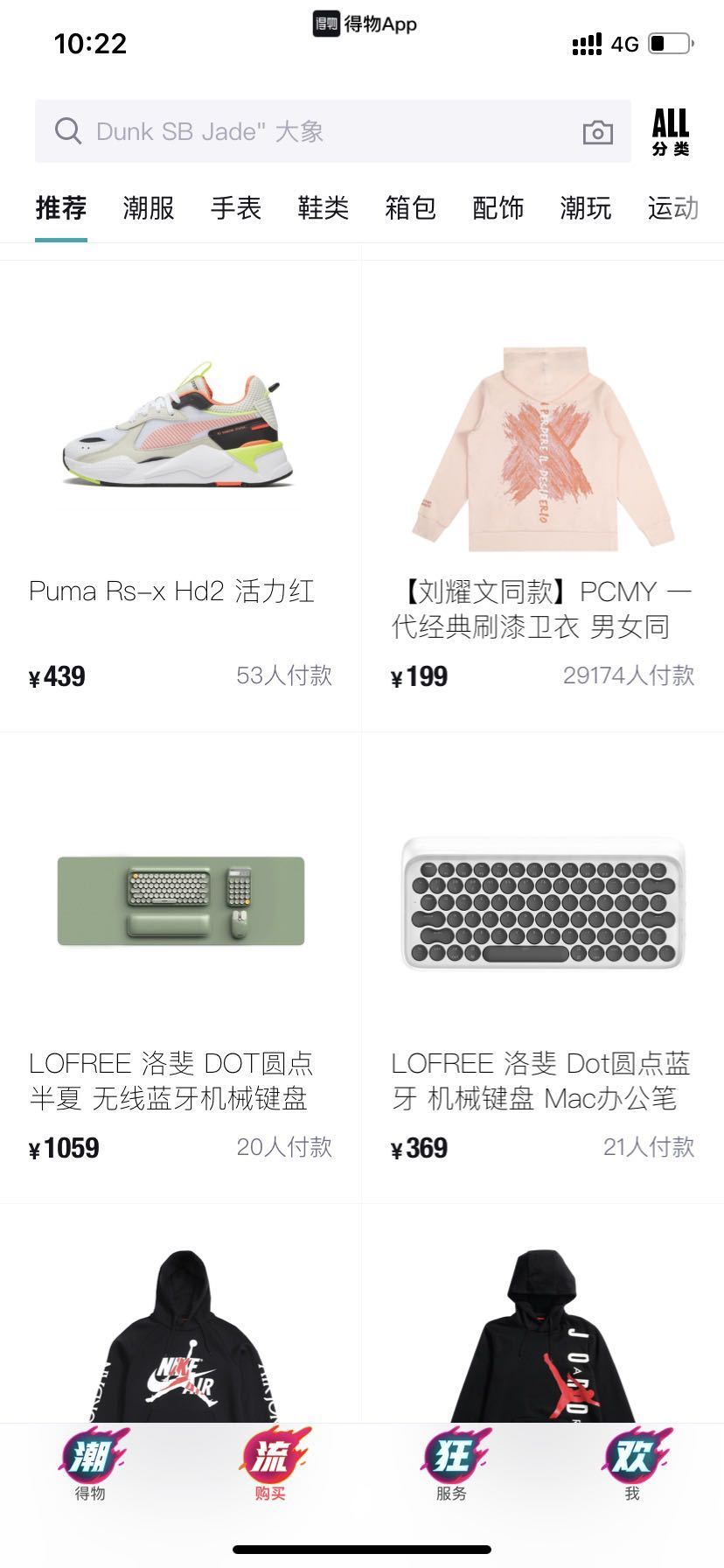View LOFREE Dot keyboard priced ¥369
The image size is (724, 1568).
tap(543, 968)
